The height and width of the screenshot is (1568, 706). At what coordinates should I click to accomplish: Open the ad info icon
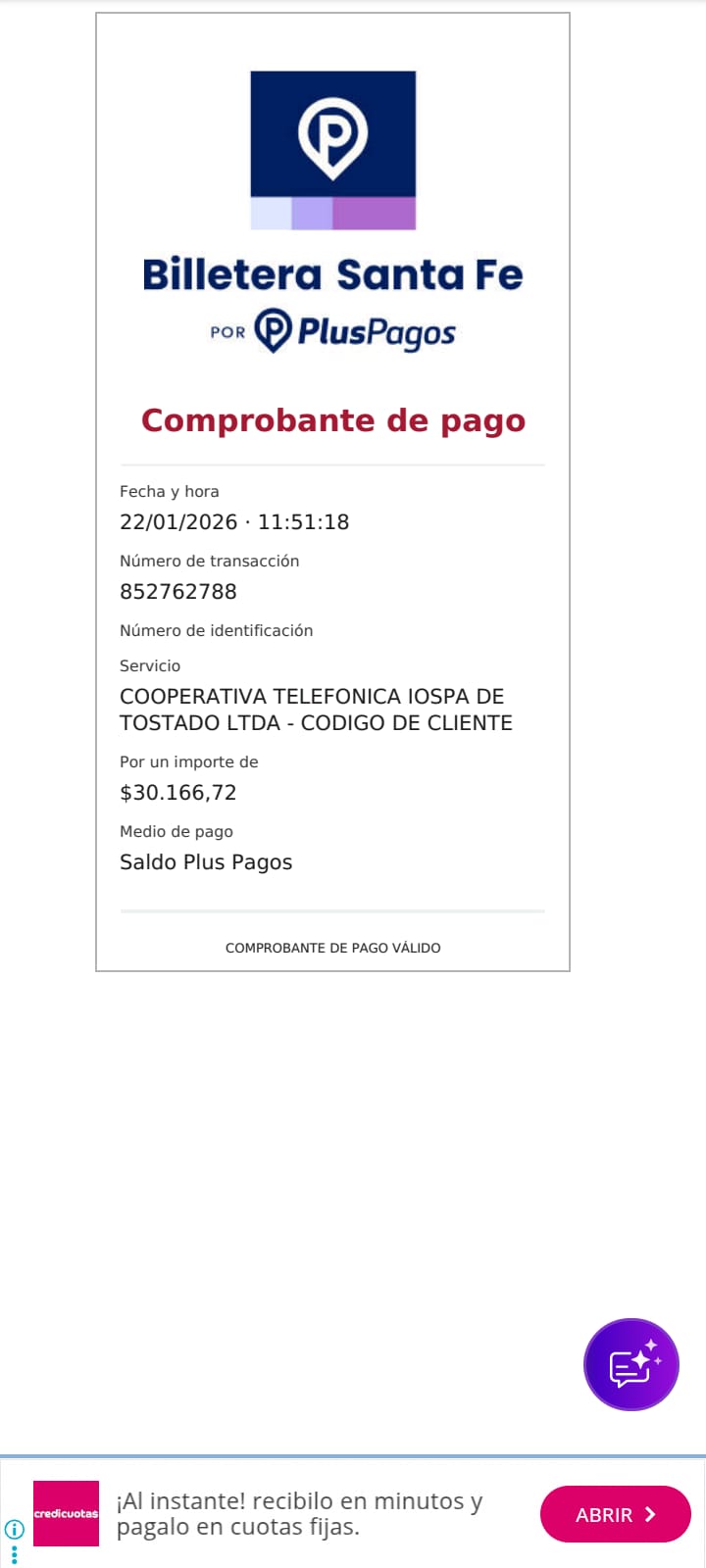click(14, 1529)
